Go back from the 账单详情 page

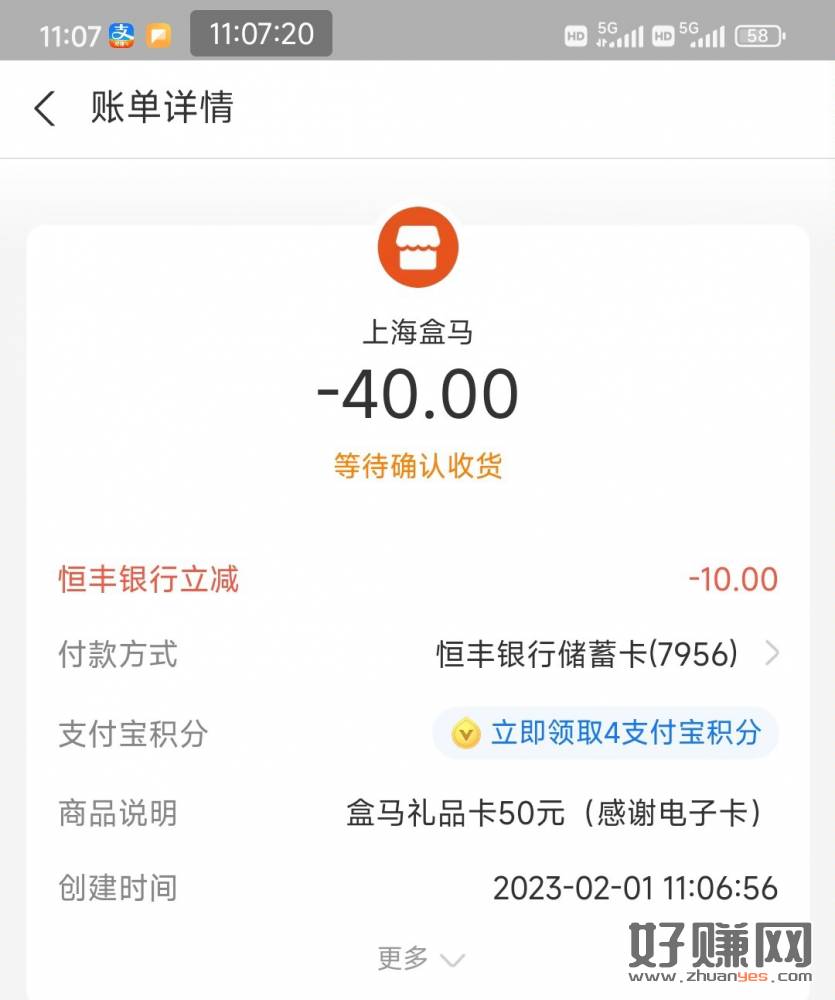[x=45, y=108]
